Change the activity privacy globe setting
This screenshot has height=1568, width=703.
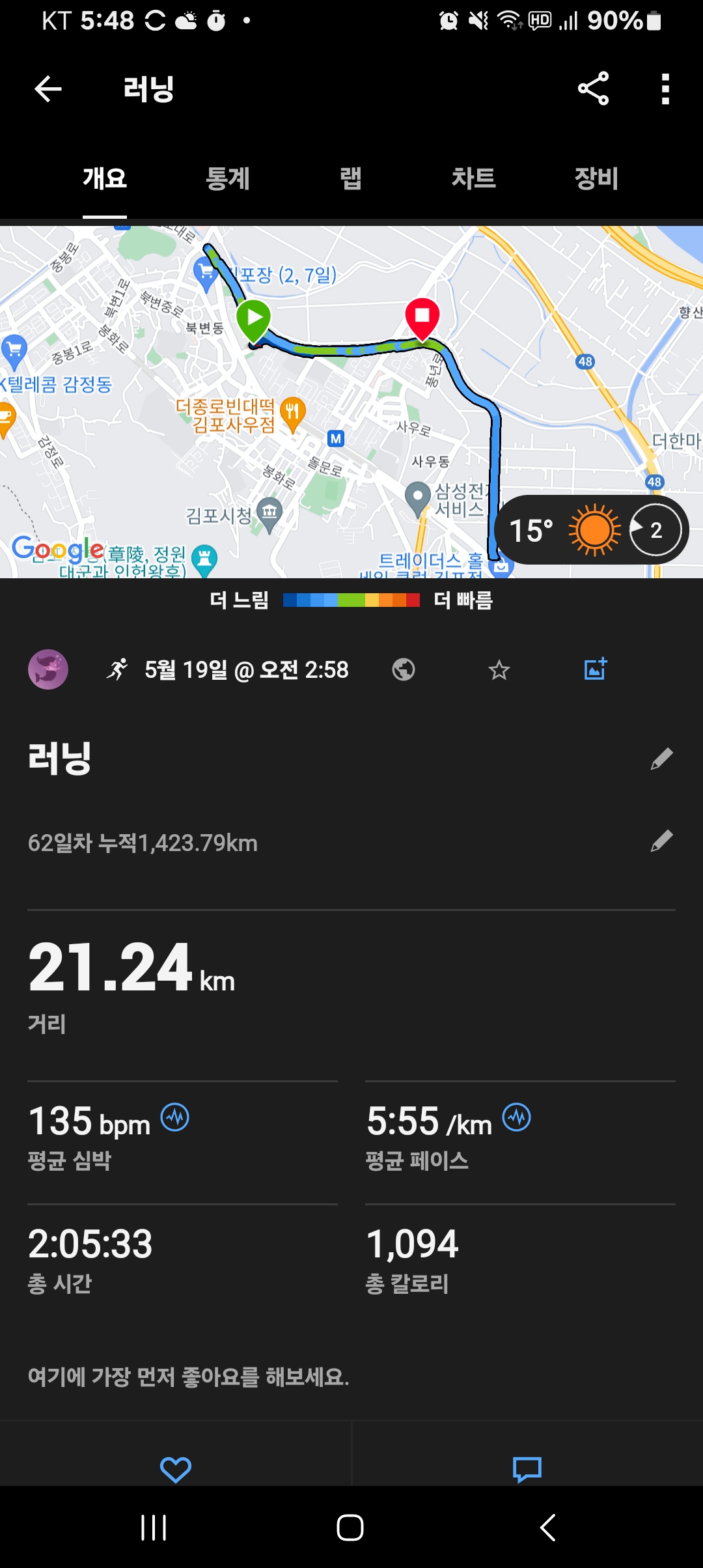404,669
